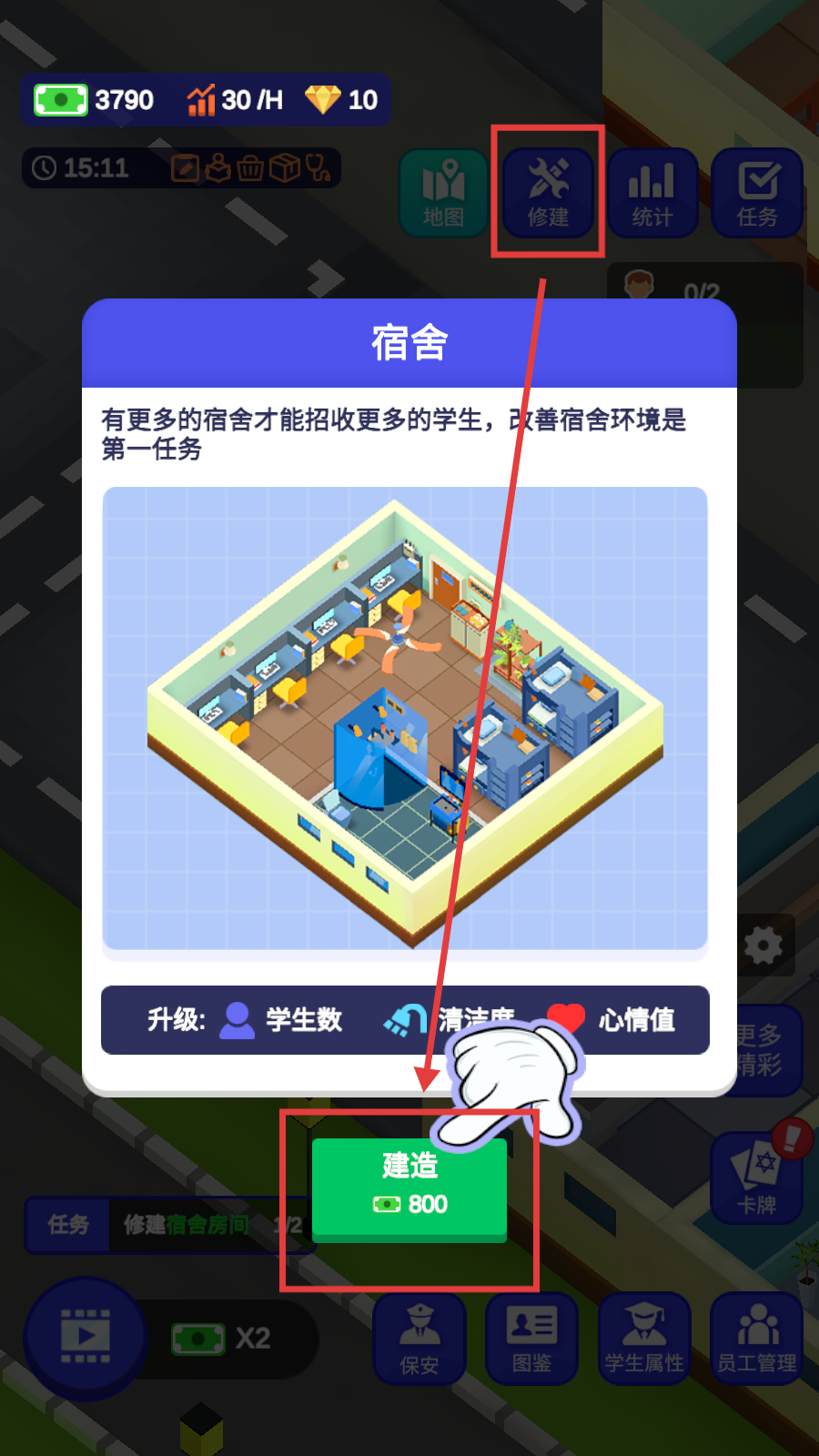The width and height of the screenshot is (819, 1456).
Task: Open the 卡牌 cards button
Action: coord(757,1178)
